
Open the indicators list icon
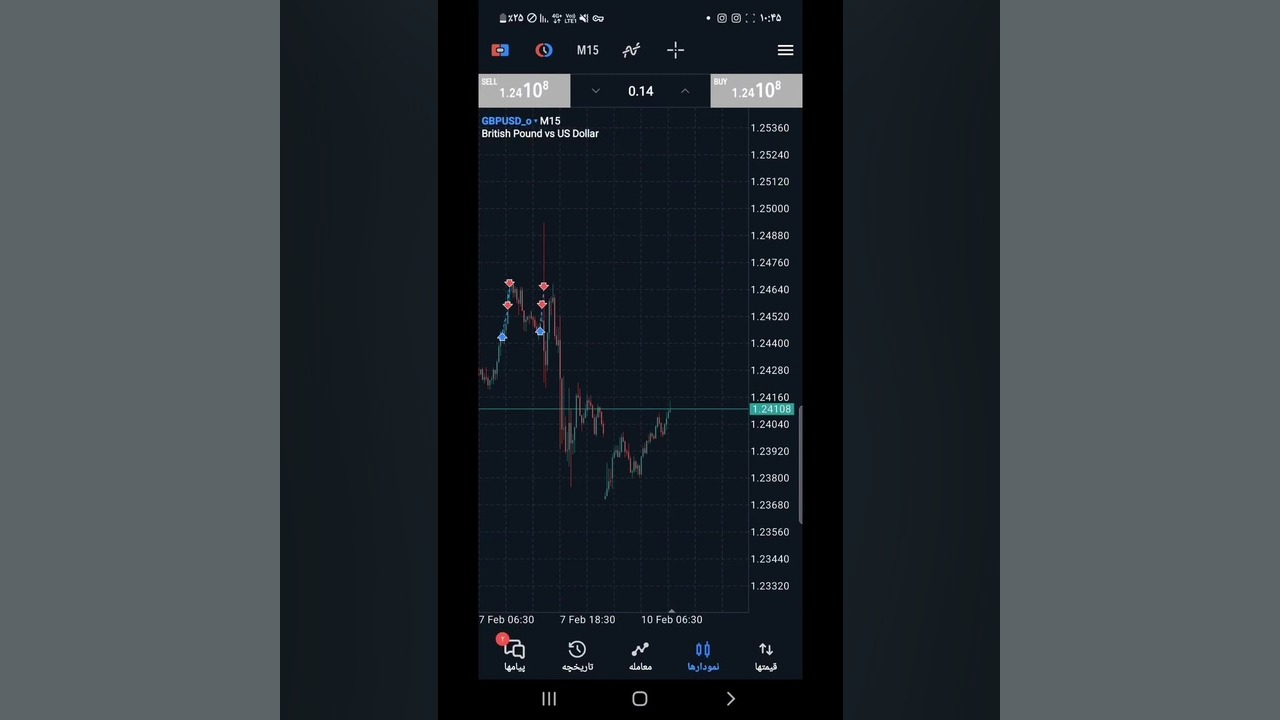coord(631,50)
